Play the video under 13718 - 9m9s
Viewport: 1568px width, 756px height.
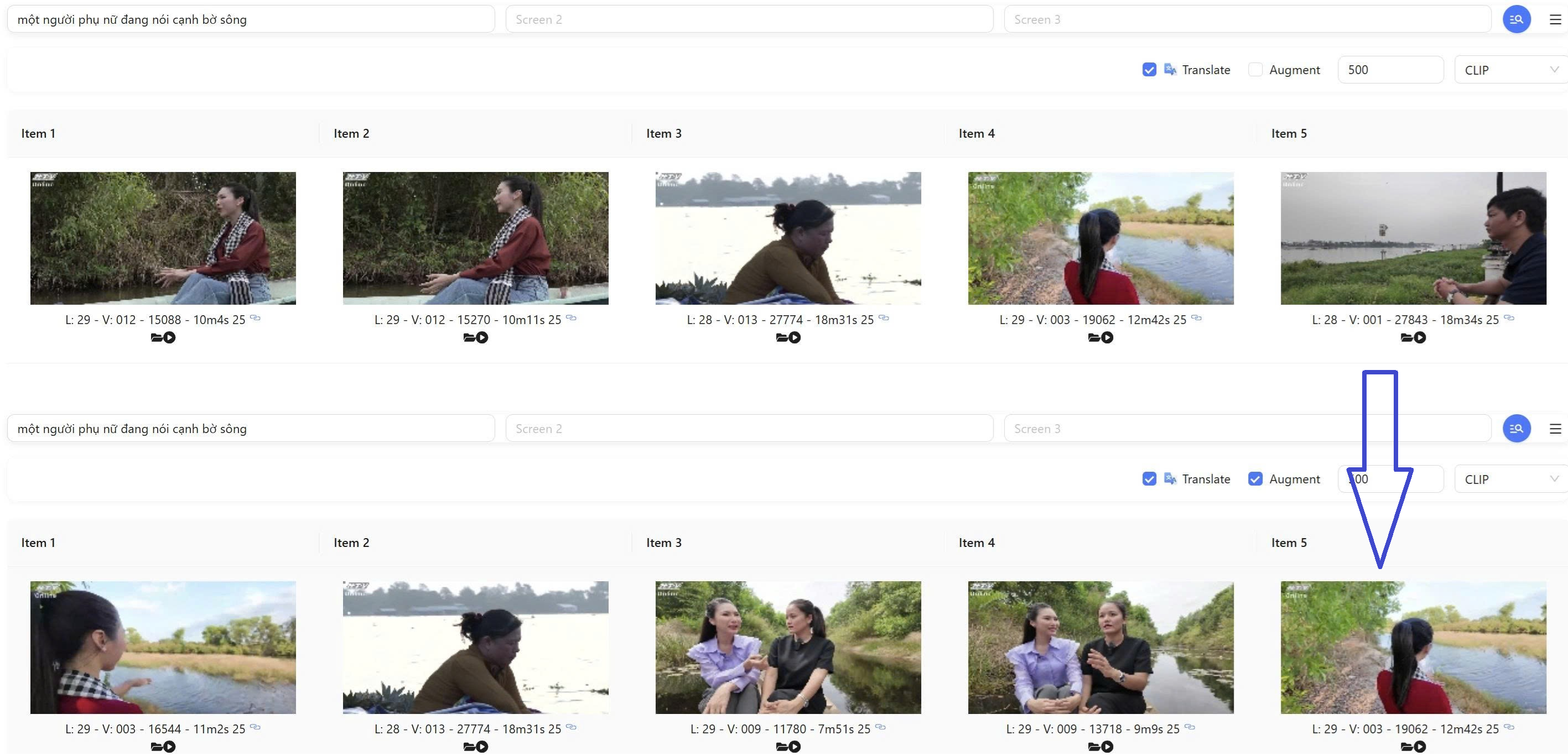coord(1108,747)
